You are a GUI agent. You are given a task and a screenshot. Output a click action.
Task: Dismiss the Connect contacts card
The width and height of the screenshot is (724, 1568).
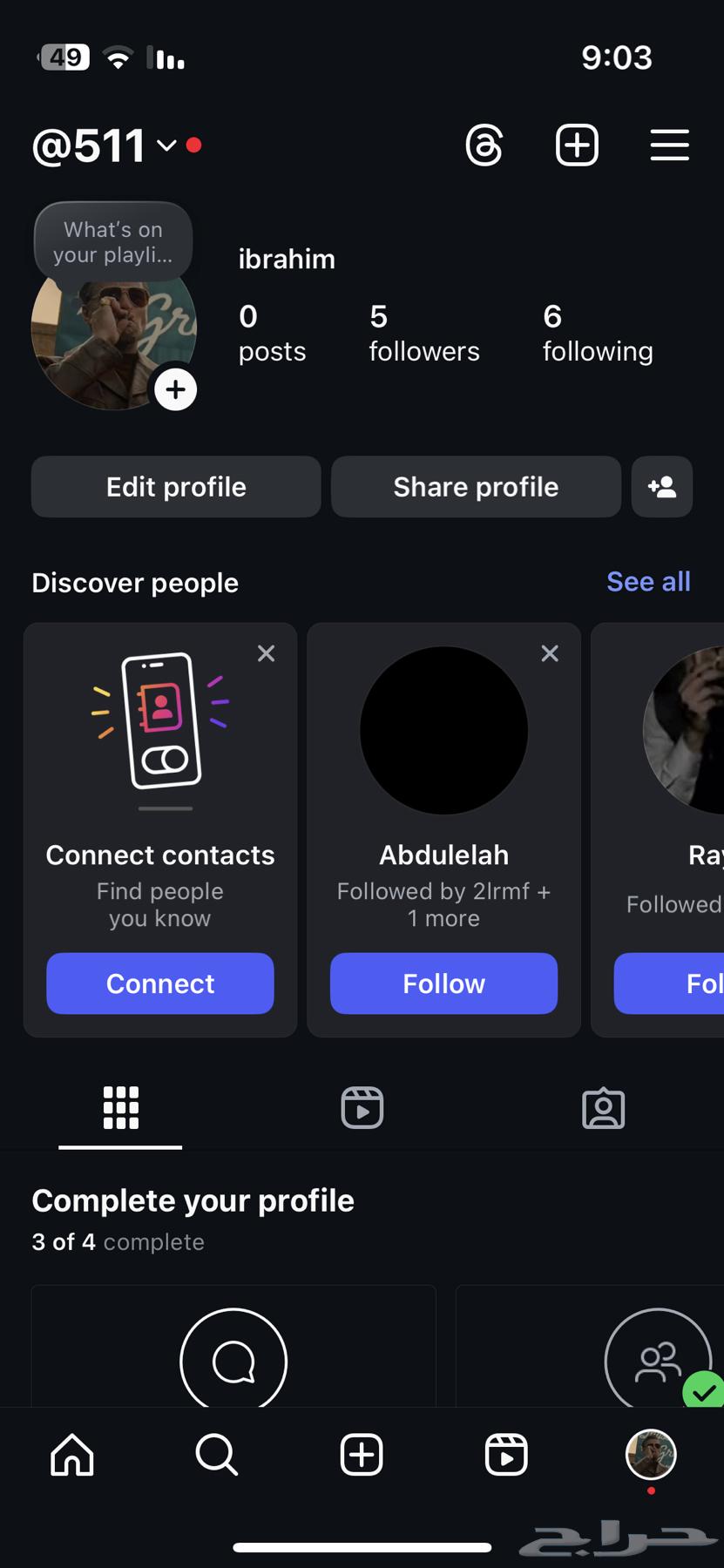tap(267, 653)
